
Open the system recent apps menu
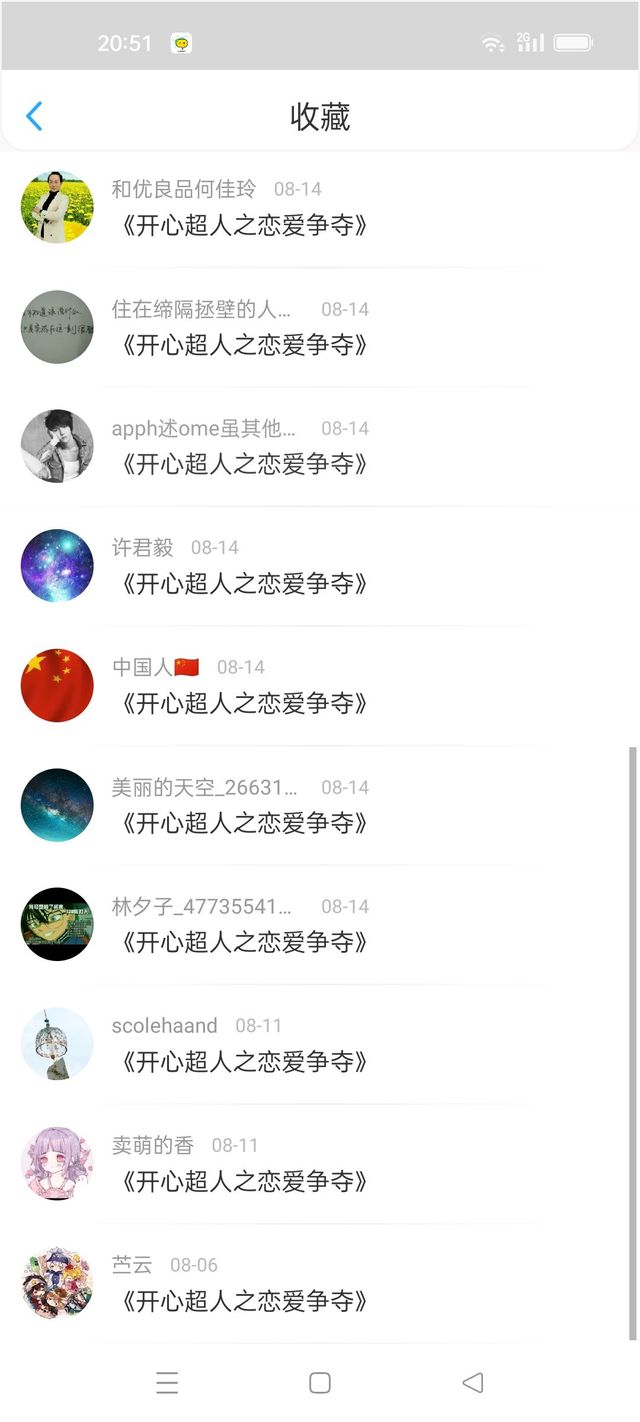click(x=167, y=1383)
